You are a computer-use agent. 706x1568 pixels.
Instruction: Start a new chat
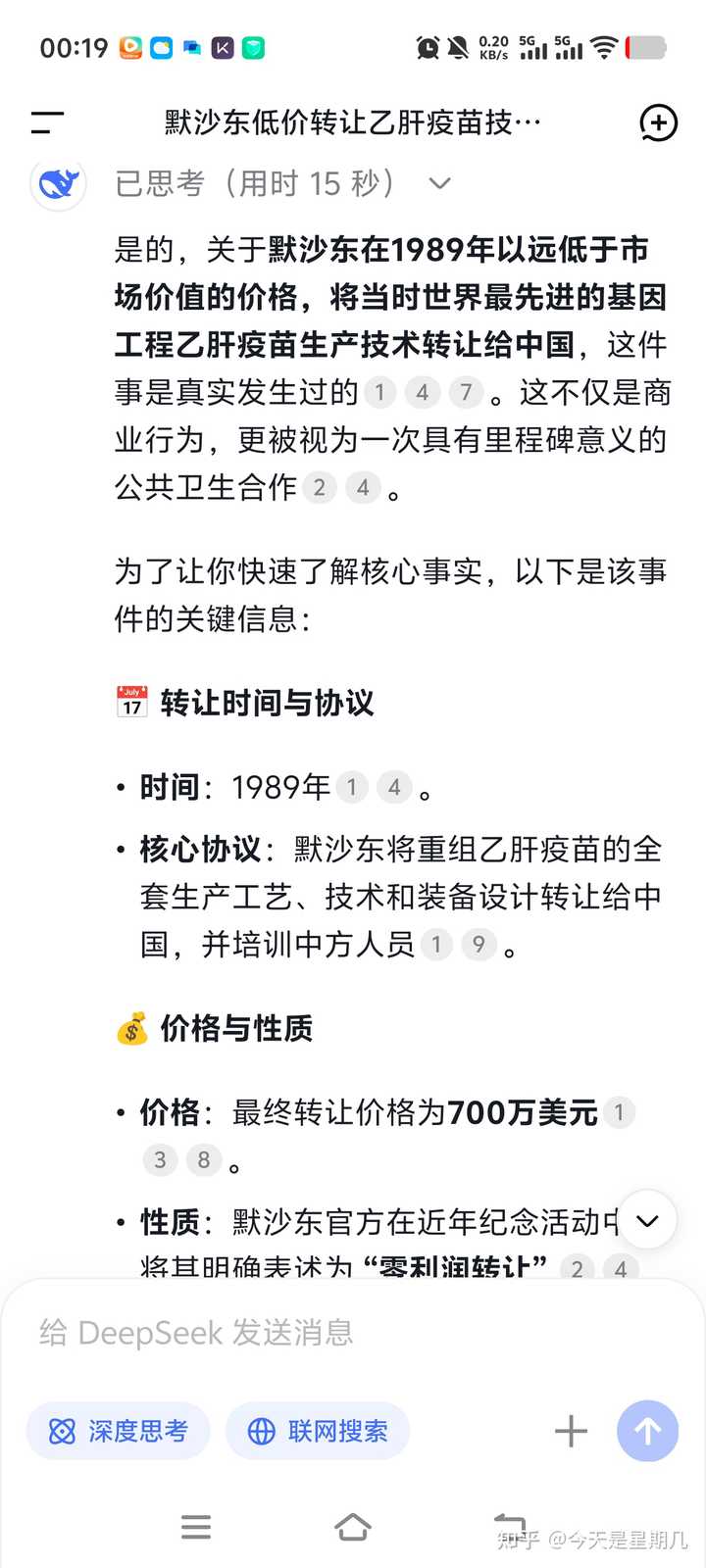658,123
